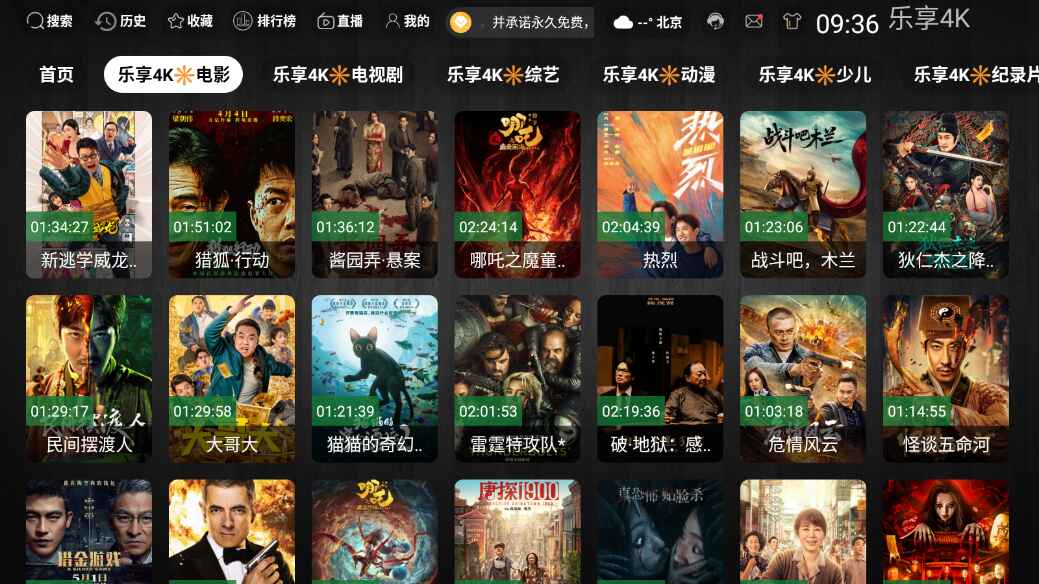The height and width of the screenshot is (584, 1039).
Task: Switch to 乐享4K动漫 tab
Action: tap(659, 75)
